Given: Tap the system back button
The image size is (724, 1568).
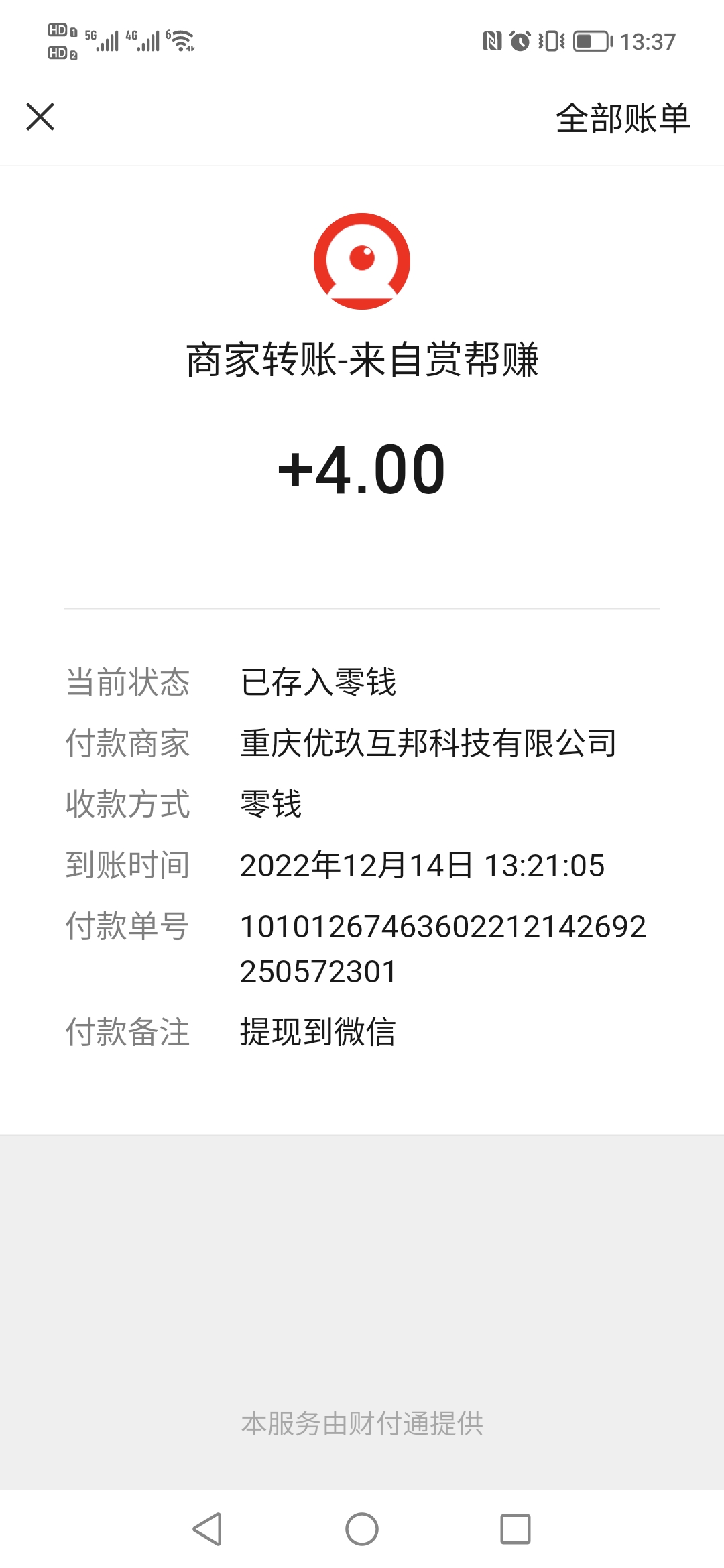Looking at the screenshot, I should coord(207,1529).
